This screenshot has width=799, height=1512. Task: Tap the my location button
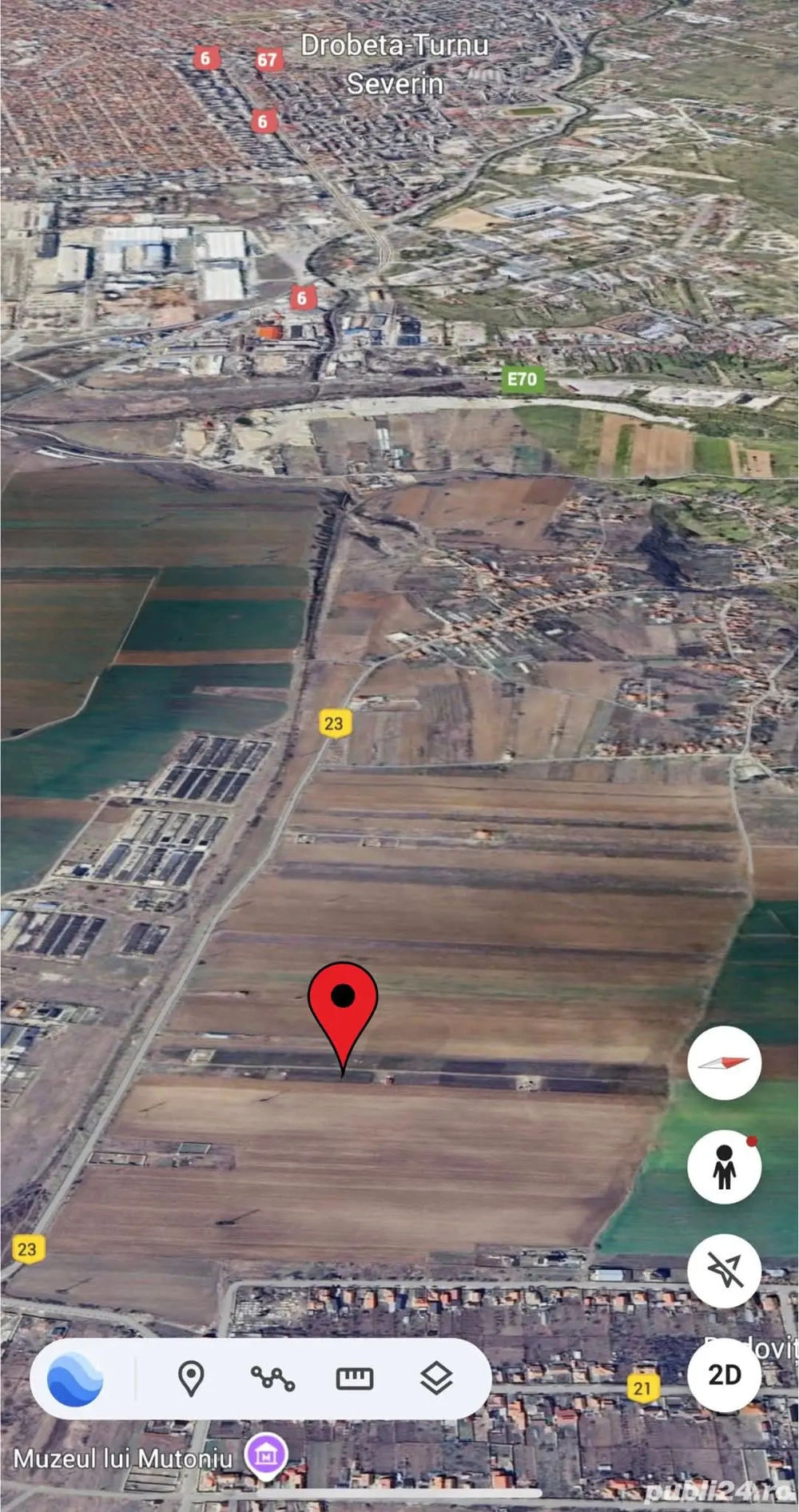tap(724, 1270)
